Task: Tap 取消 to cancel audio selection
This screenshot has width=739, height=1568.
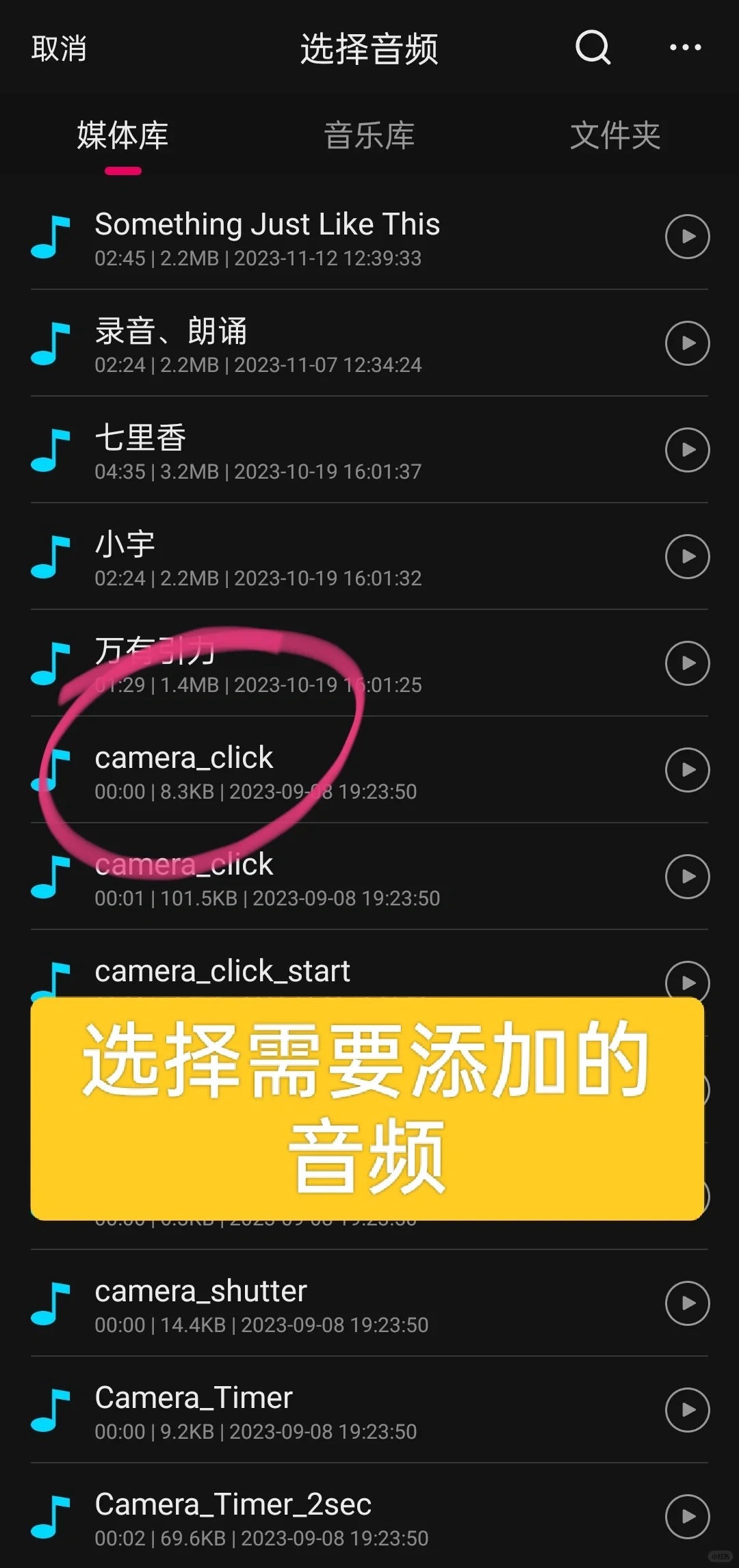Action: click(59, 49)
